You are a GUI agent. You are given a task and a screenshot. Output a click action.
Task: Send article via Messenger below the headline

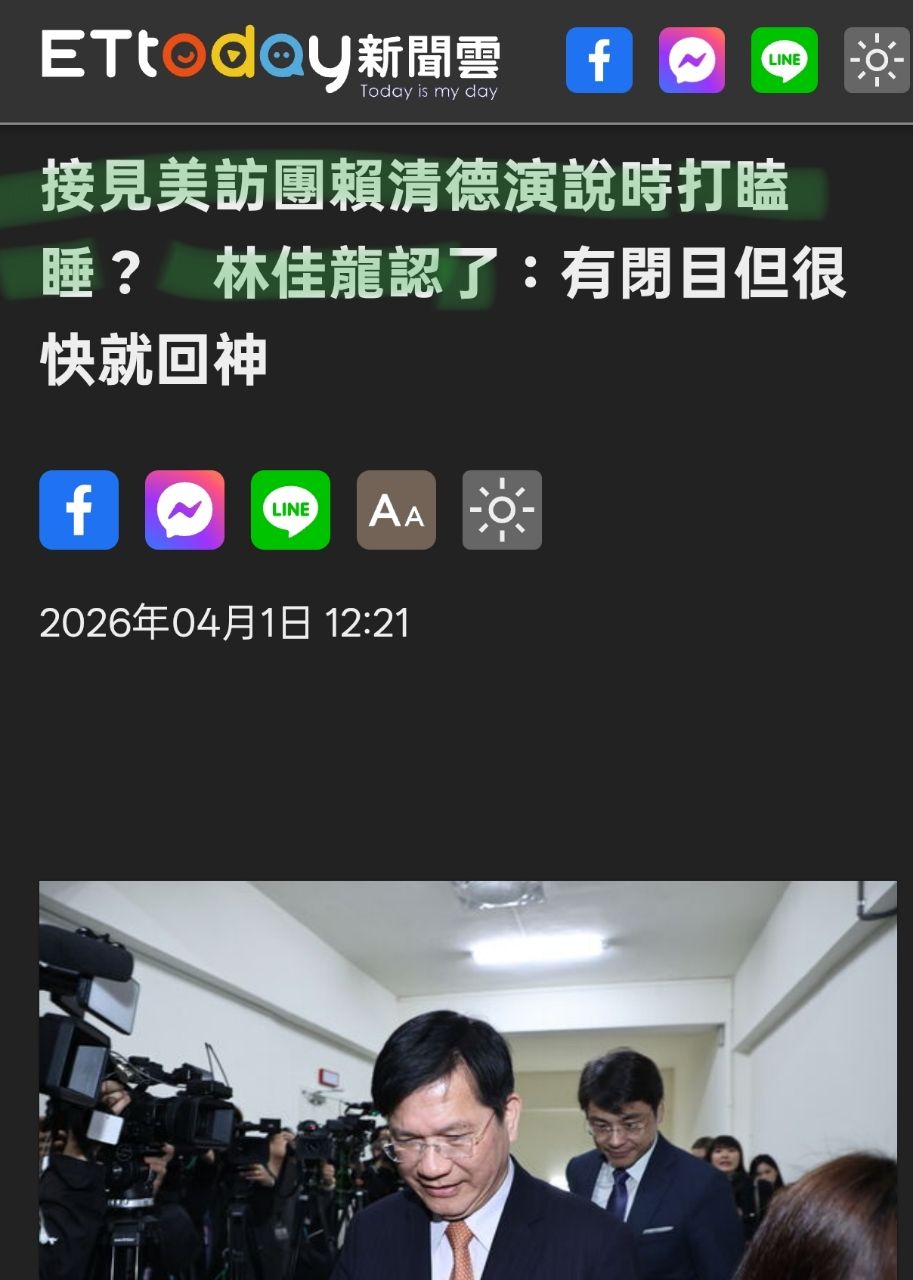tap(185, 510)
